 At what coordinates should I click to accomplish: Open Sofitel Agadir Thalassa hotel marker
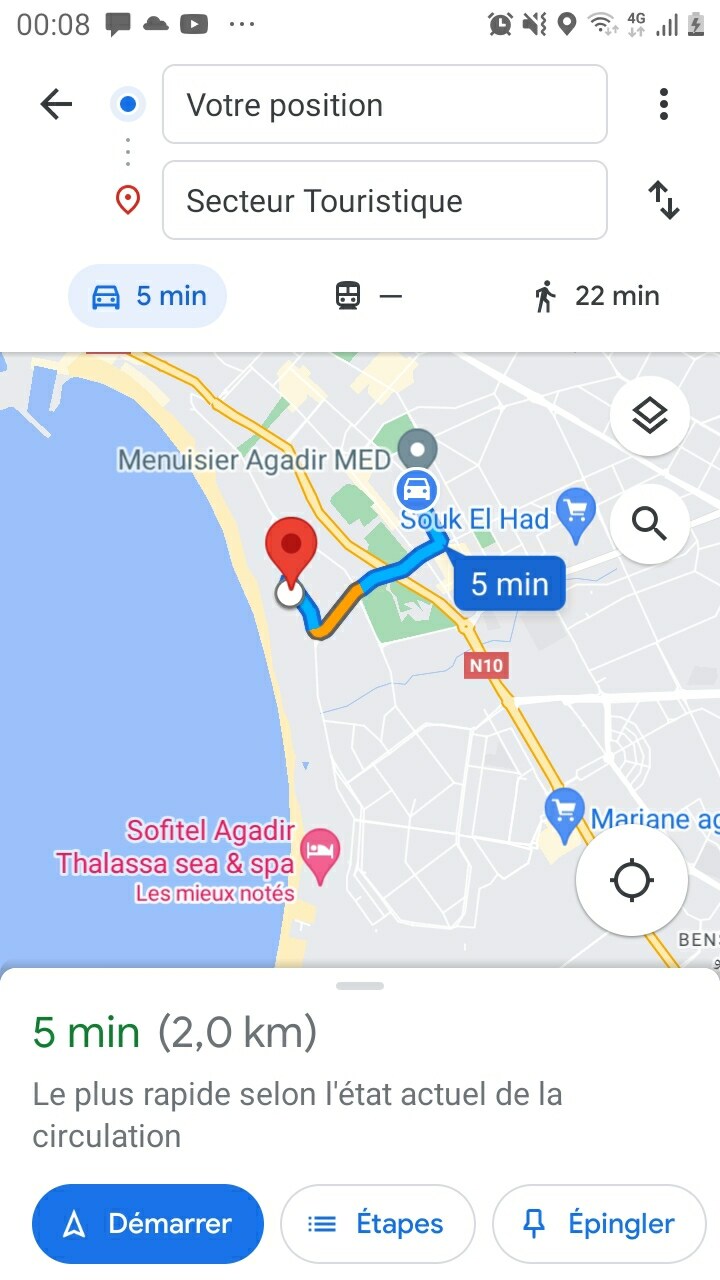320,852
